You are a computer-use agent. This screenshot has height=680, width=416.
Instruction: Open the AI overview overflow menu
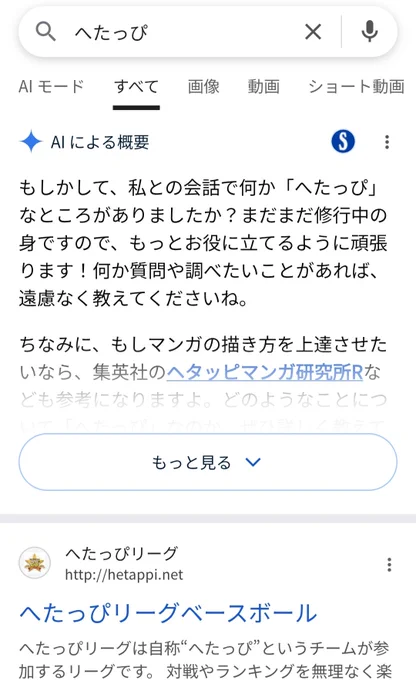[x=387, y=142]
